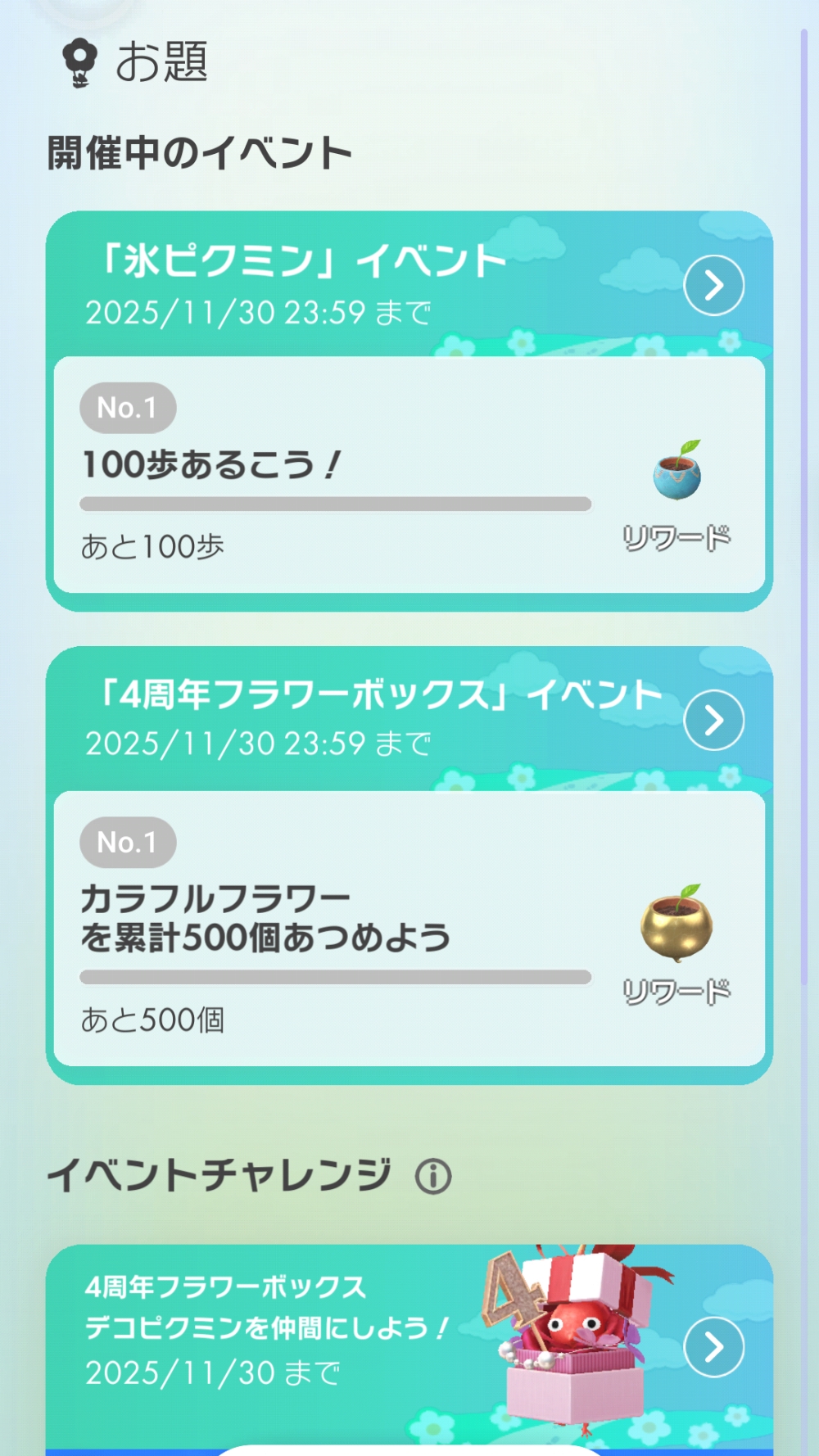Open the 4周年フラワーボックス event arrow

[x=713, y=720]
